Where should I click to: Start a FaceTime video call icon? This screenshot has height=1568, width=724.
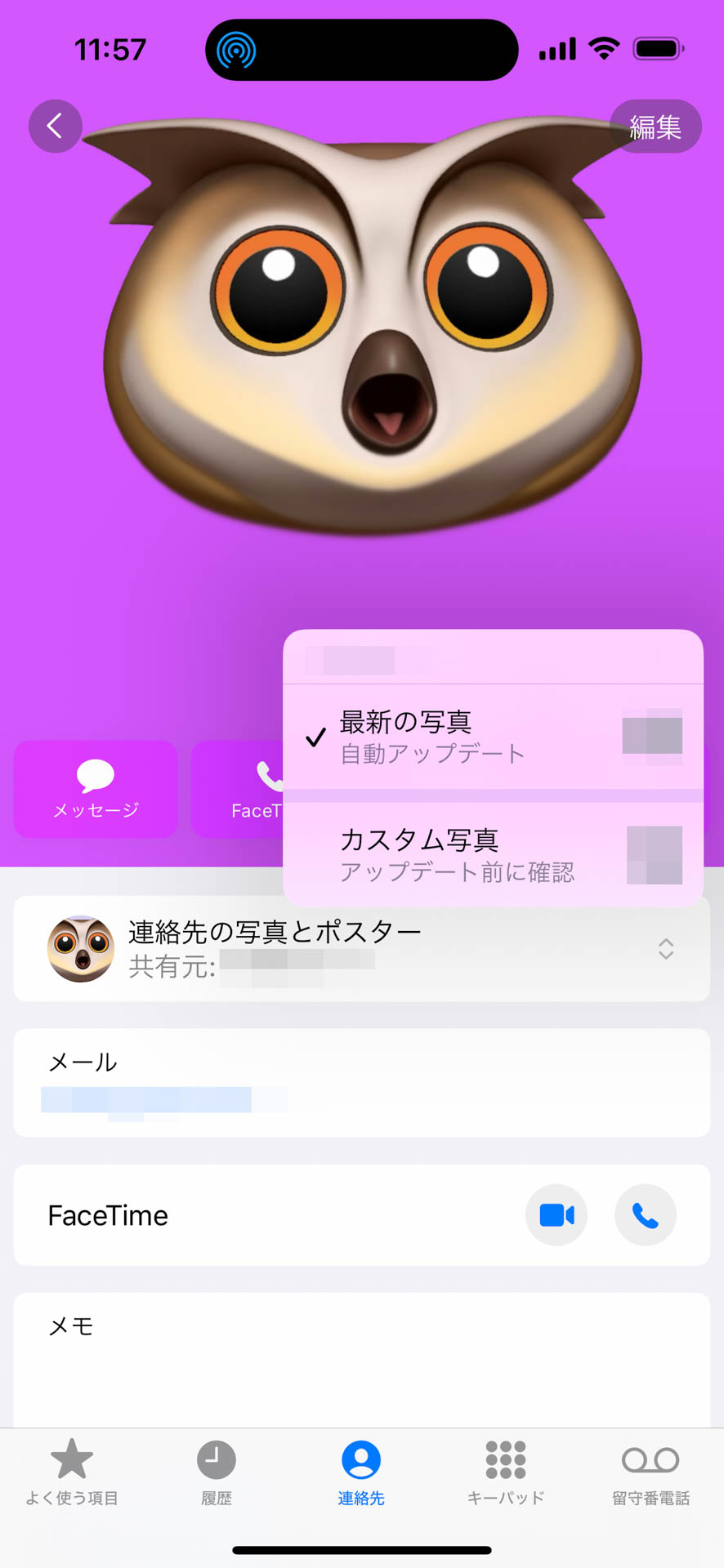(x=556, y=1215)
